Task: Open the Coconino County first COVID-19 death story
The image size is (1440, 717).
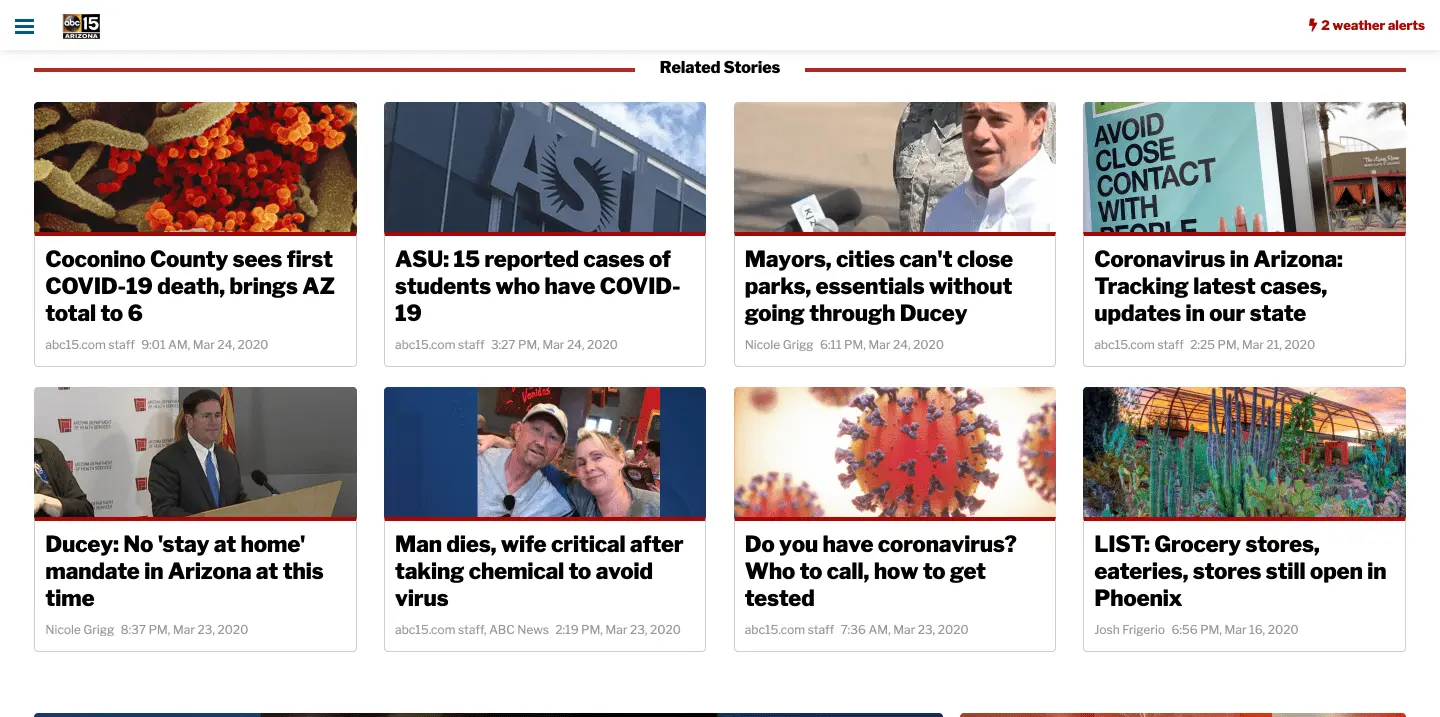Action: pos(190,286)
